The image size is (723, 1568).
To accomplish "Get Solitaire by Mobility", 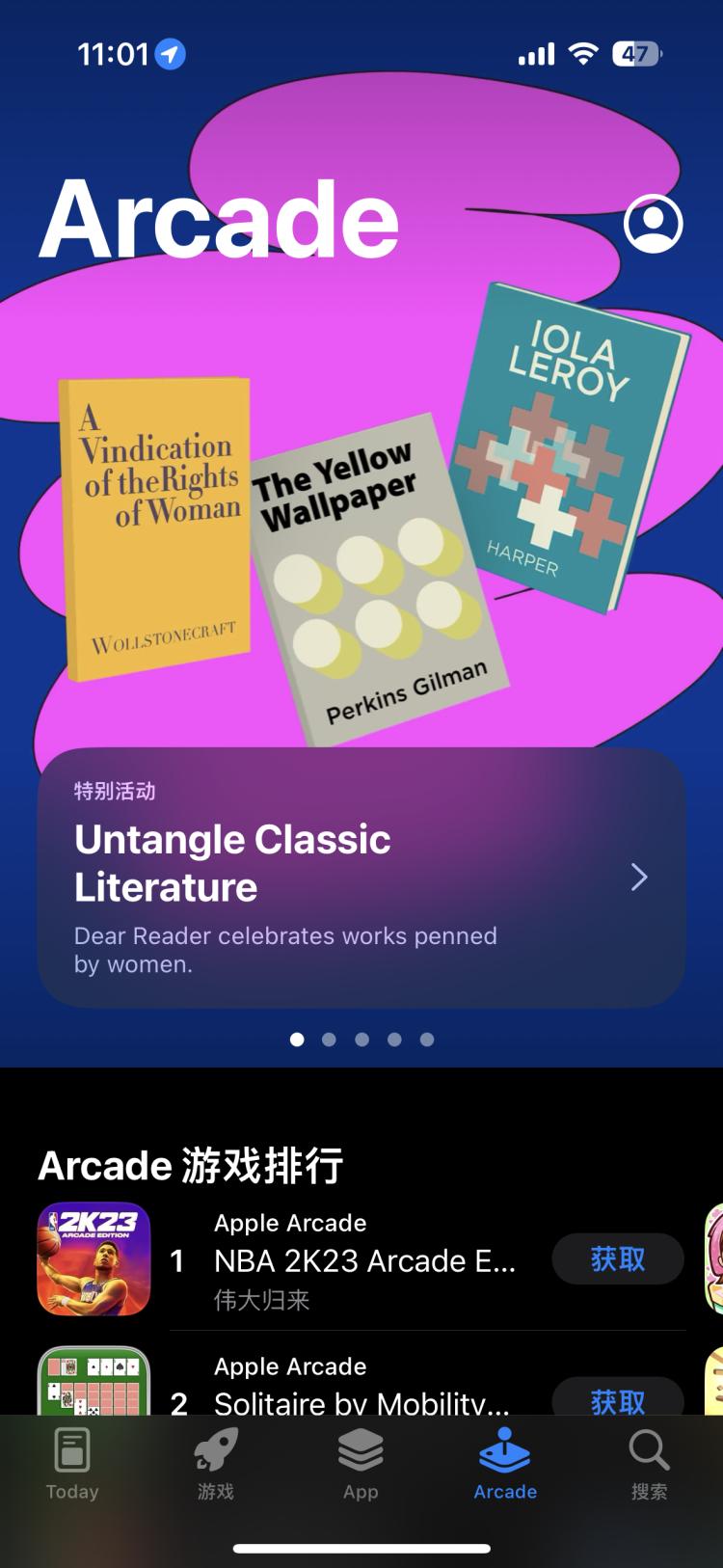I will pyautogui.click(x=617, y=1399).
